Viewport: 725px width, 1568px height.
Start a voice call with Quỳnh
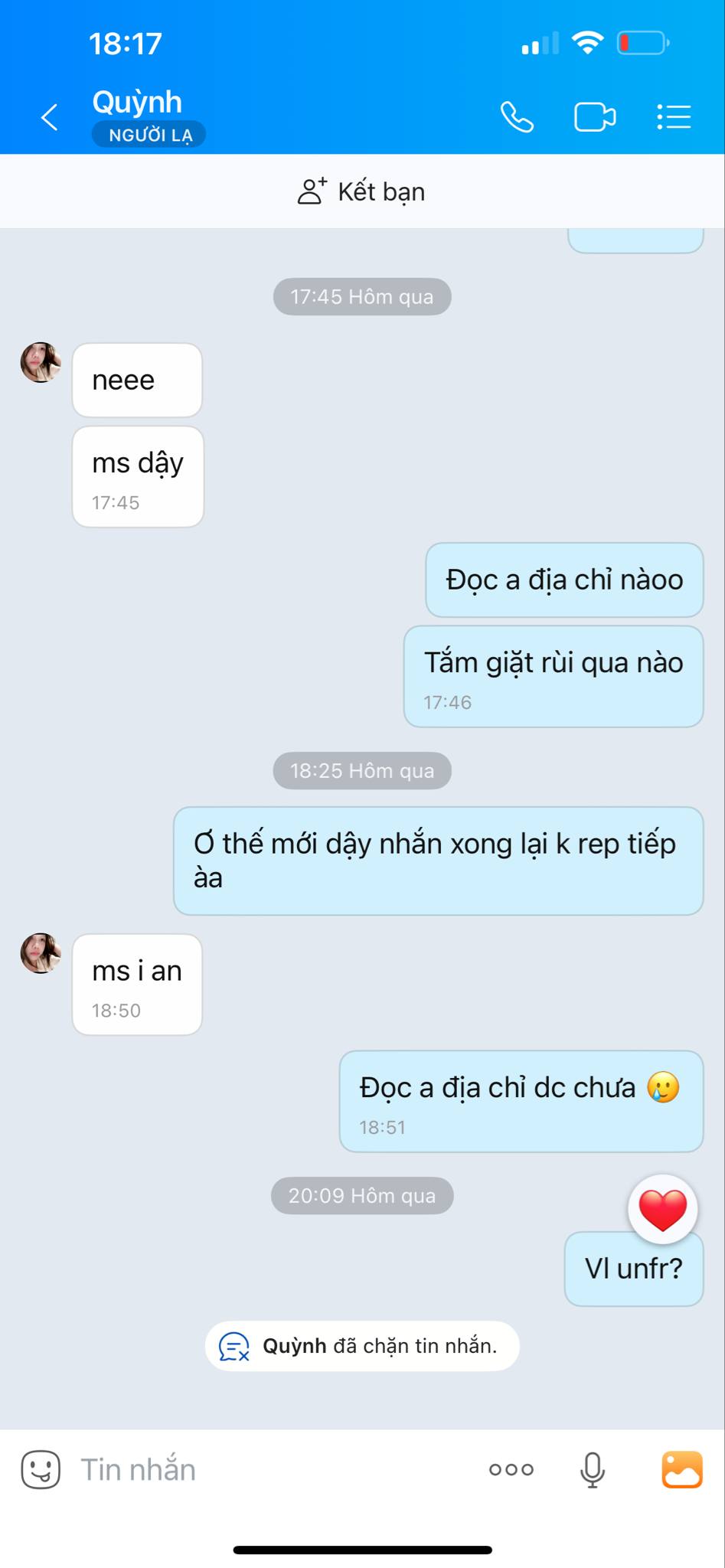click(x=517, y=118)
